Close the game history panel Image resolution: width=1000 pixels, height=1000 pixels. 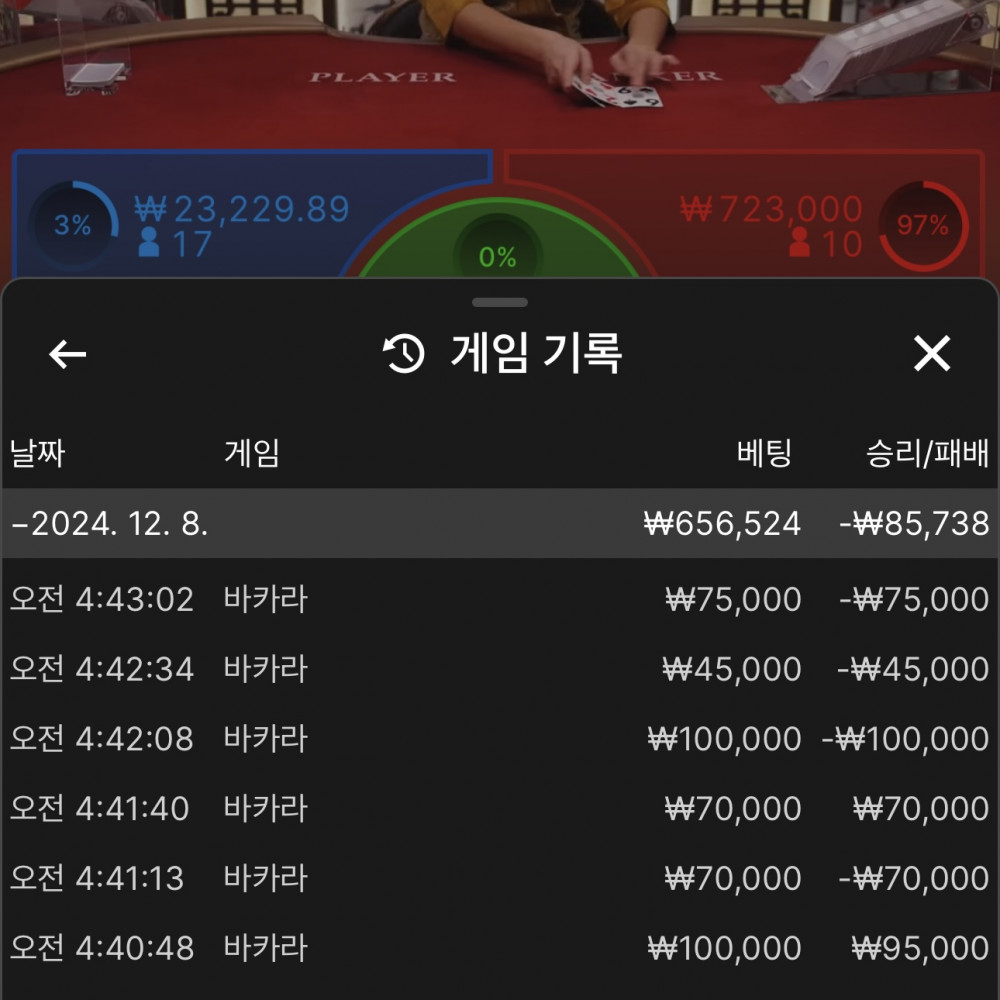931,354
